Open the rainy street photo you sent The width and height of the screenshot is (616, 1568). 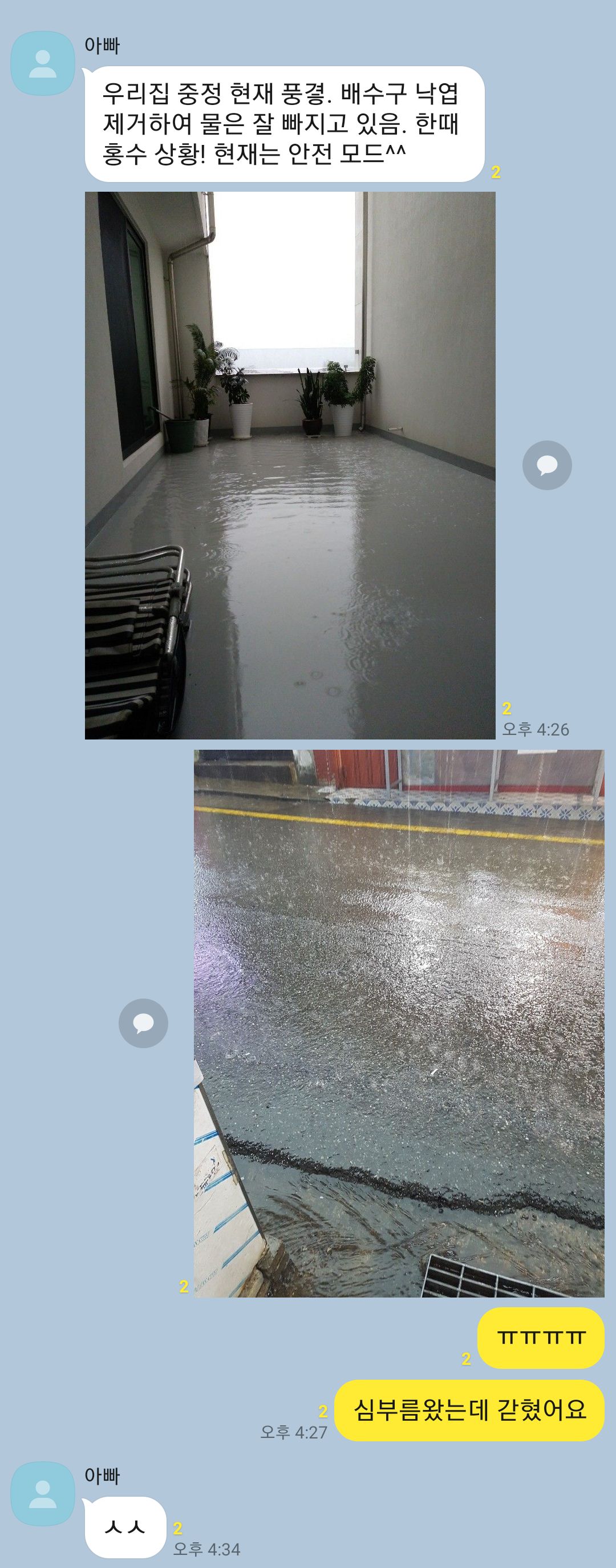pos(399,1023)
